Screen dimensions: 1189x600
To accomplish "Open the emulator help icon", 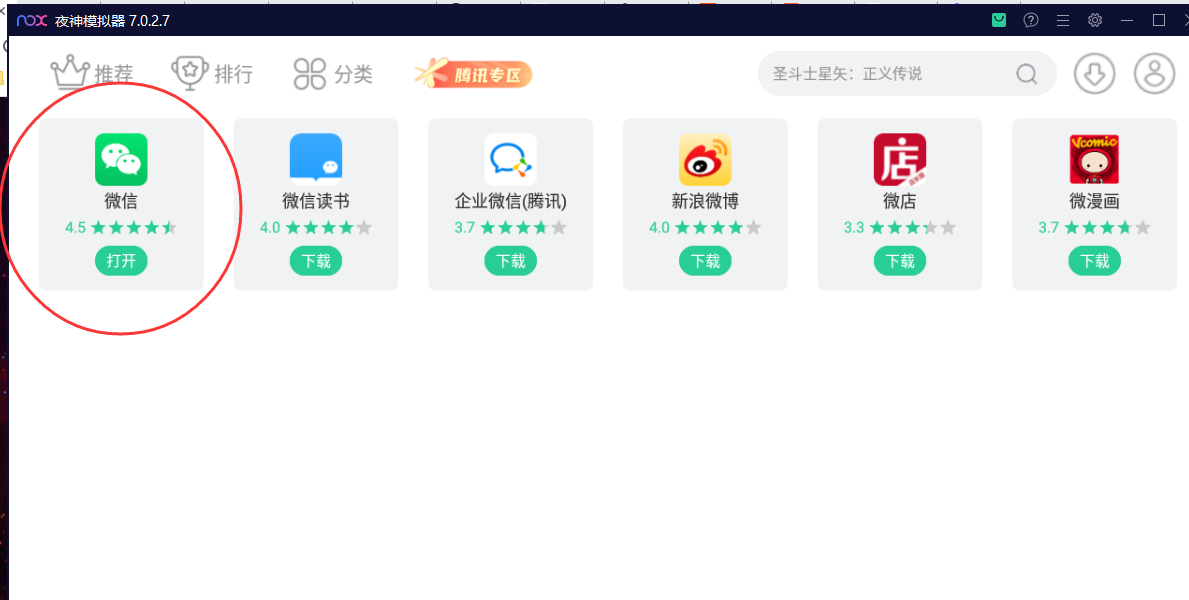I will coord(1031,20).
